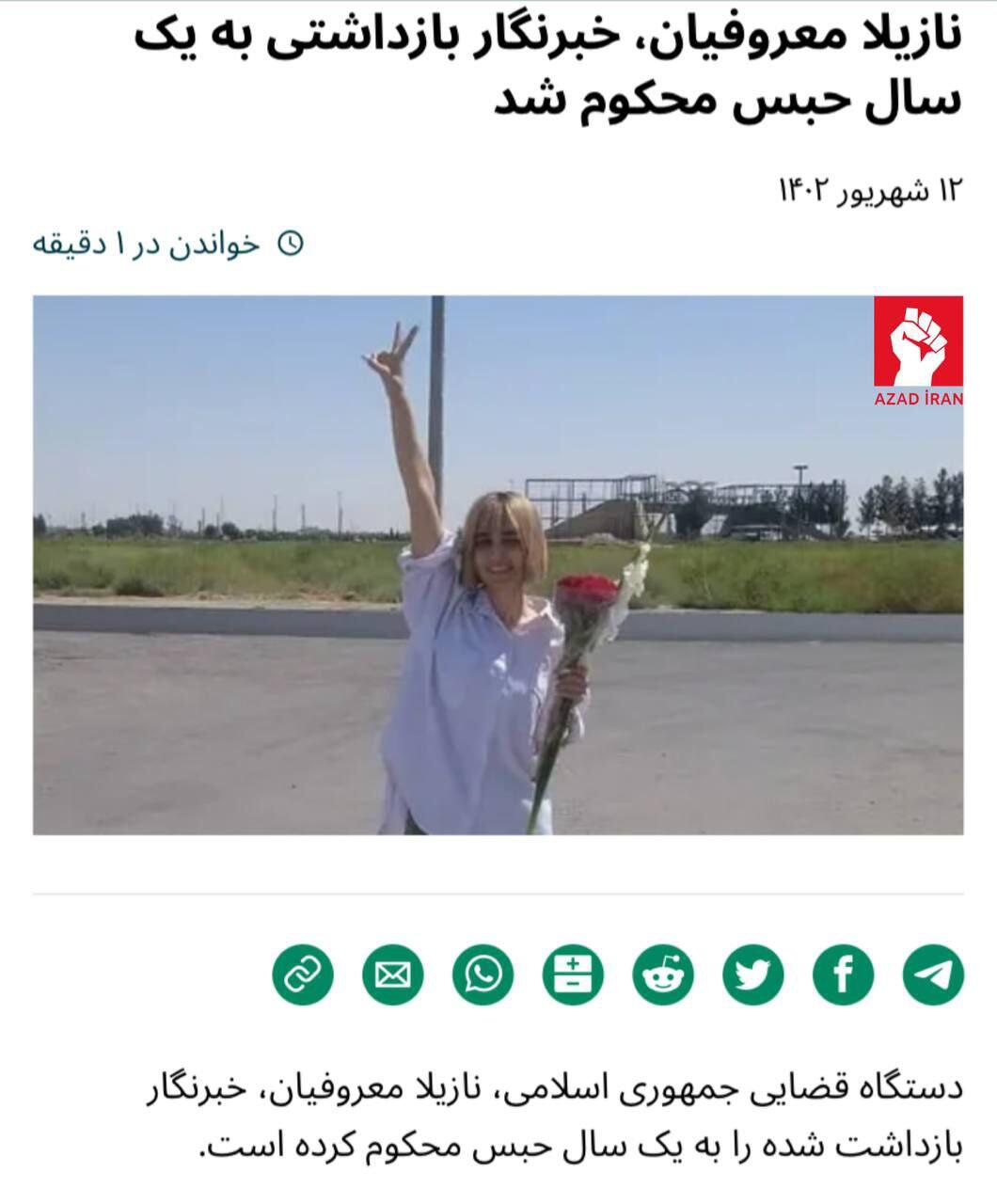Image resolution: width=997 pixels, height=1204 pixels.
Task: Share the article on Reddit
Action: tap(663, 974)
